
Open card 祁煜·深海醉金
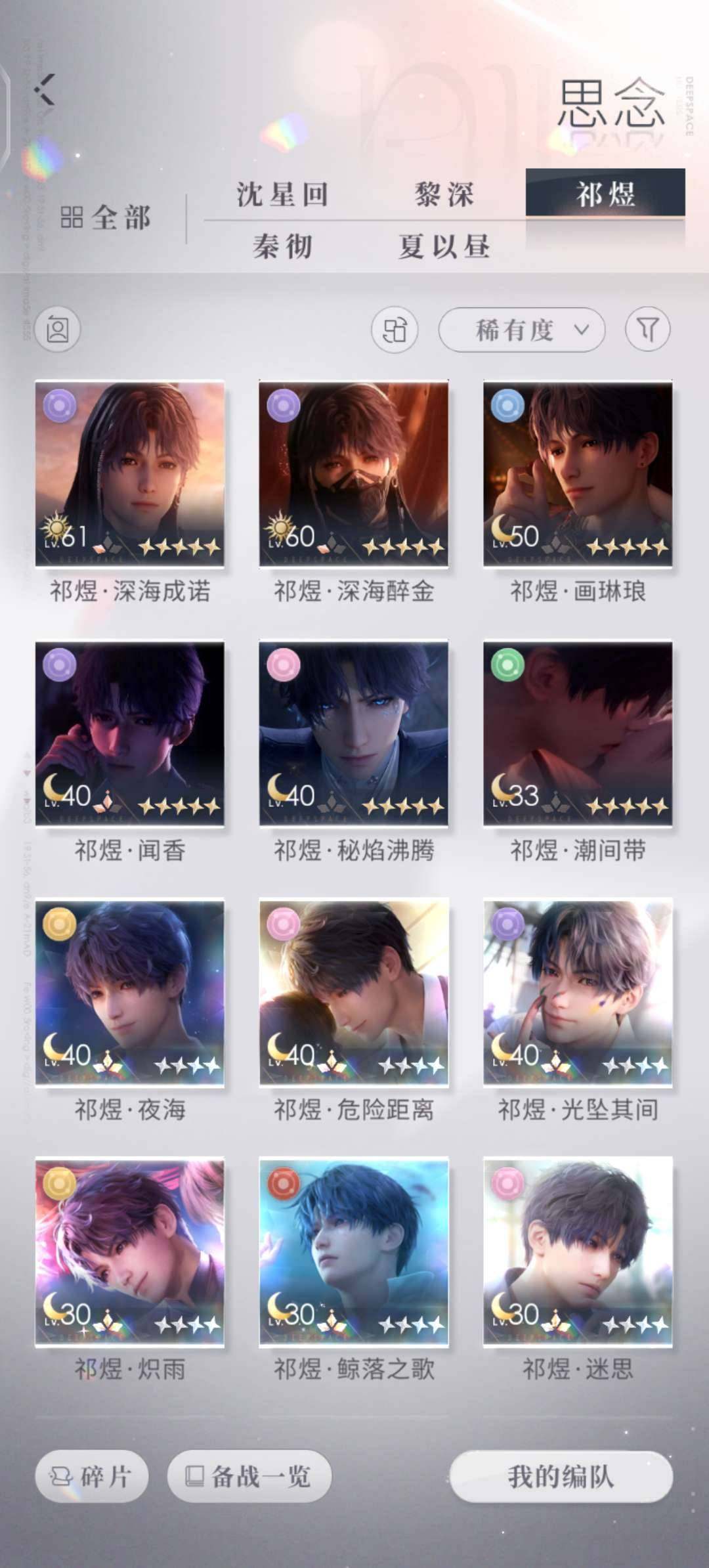354,473
